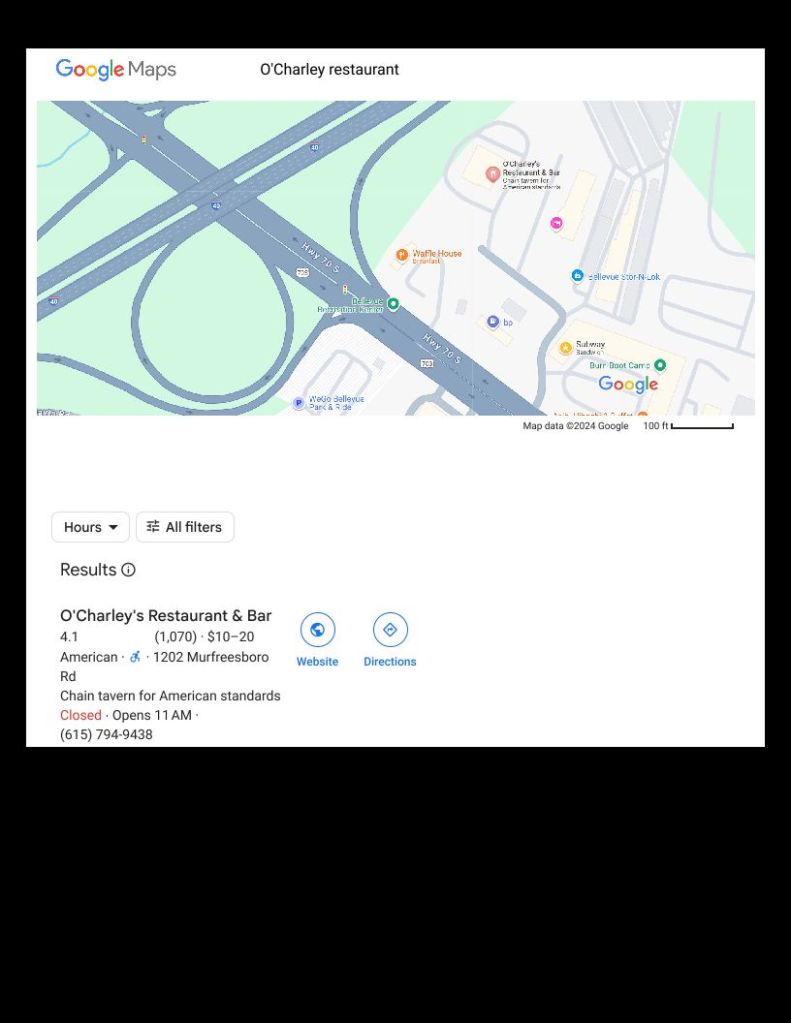
Task: Select the Waffle House pin on the map
Action: click(402, 255)
